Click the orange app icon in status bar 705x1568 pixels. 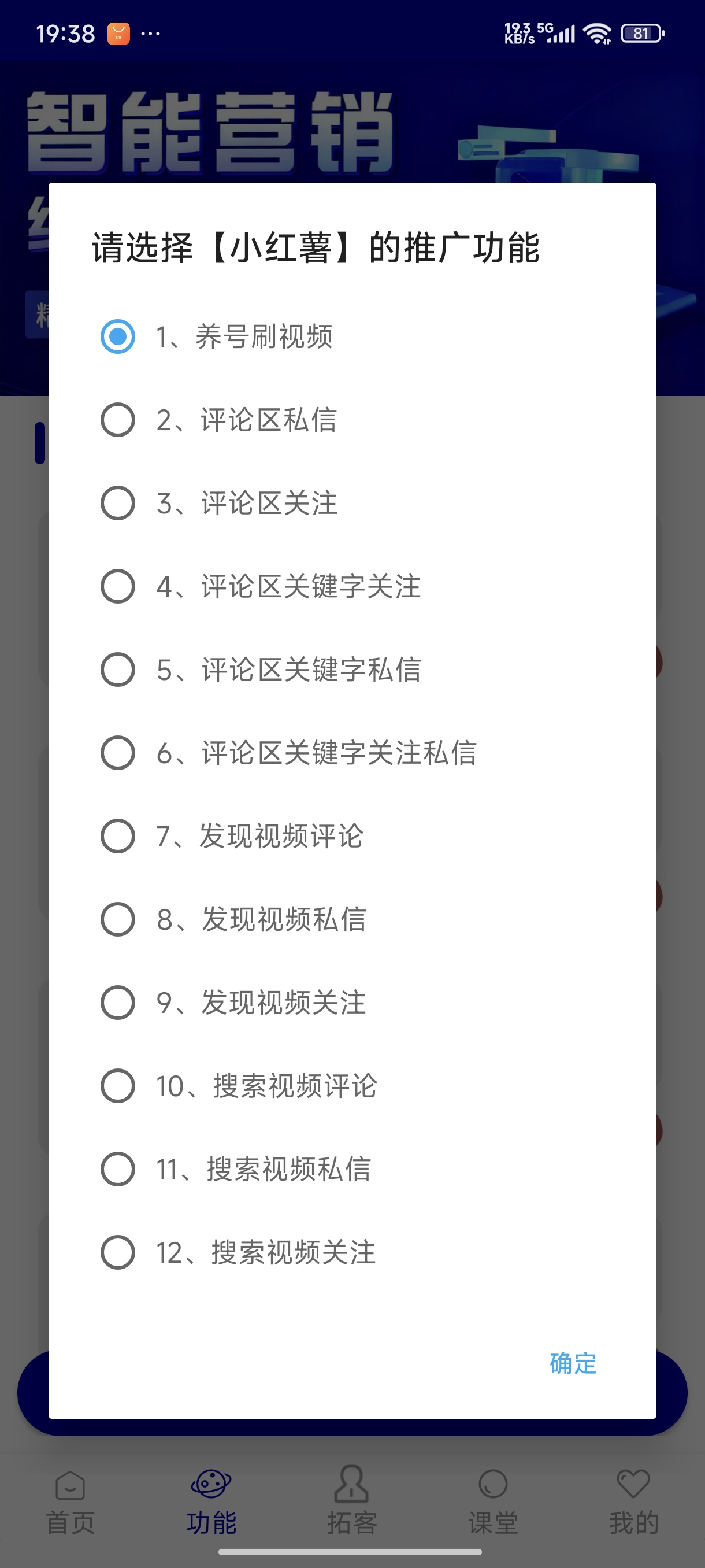pyautogui.click(x=118, y=34)
